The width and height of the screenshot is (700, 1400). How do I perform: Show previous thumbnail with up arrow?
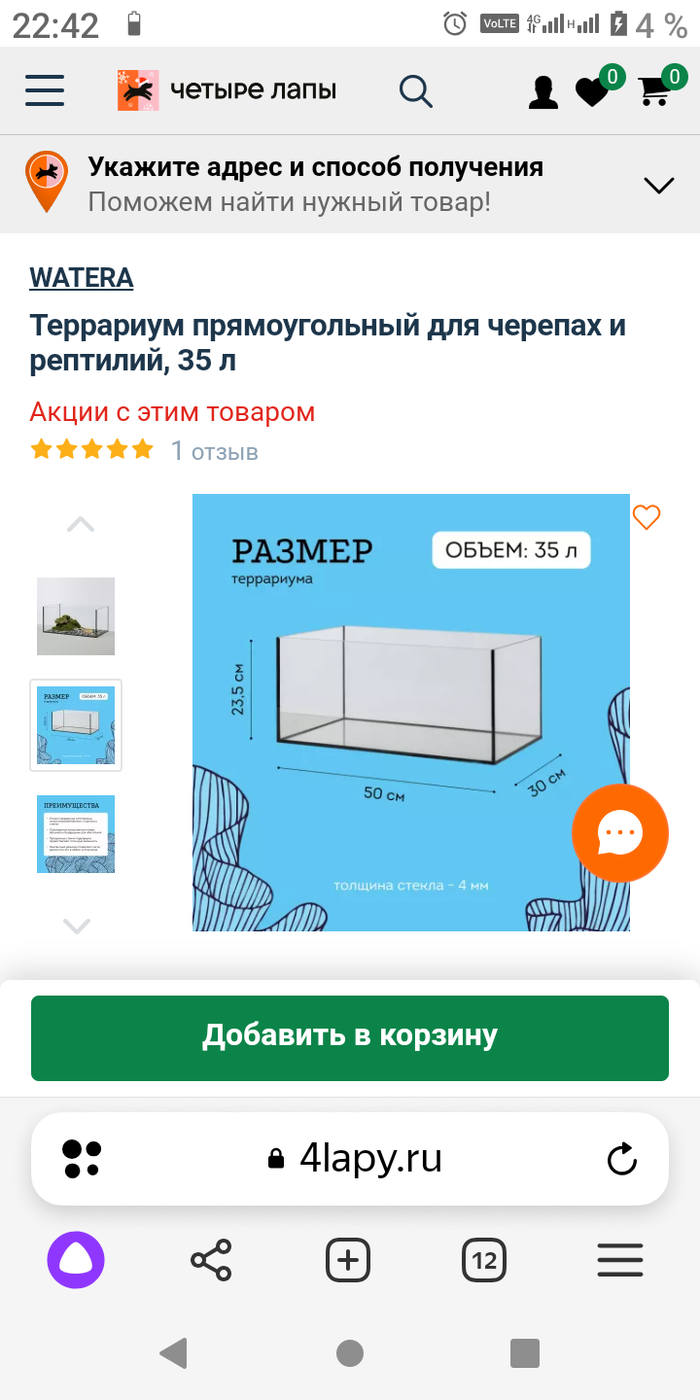tap(80, 524)
